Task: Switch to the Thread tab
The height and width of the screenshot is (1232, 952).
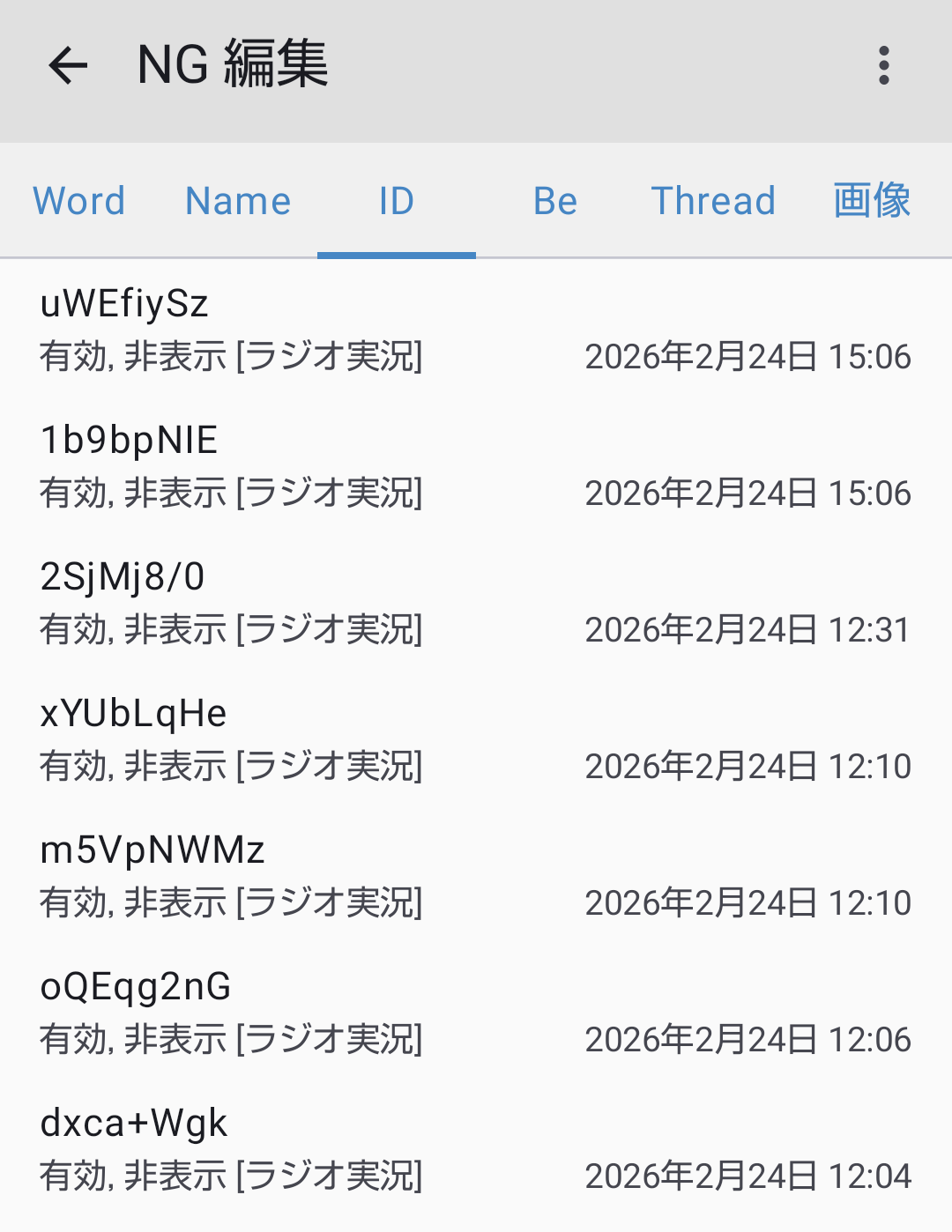Action: coord(713,201)
